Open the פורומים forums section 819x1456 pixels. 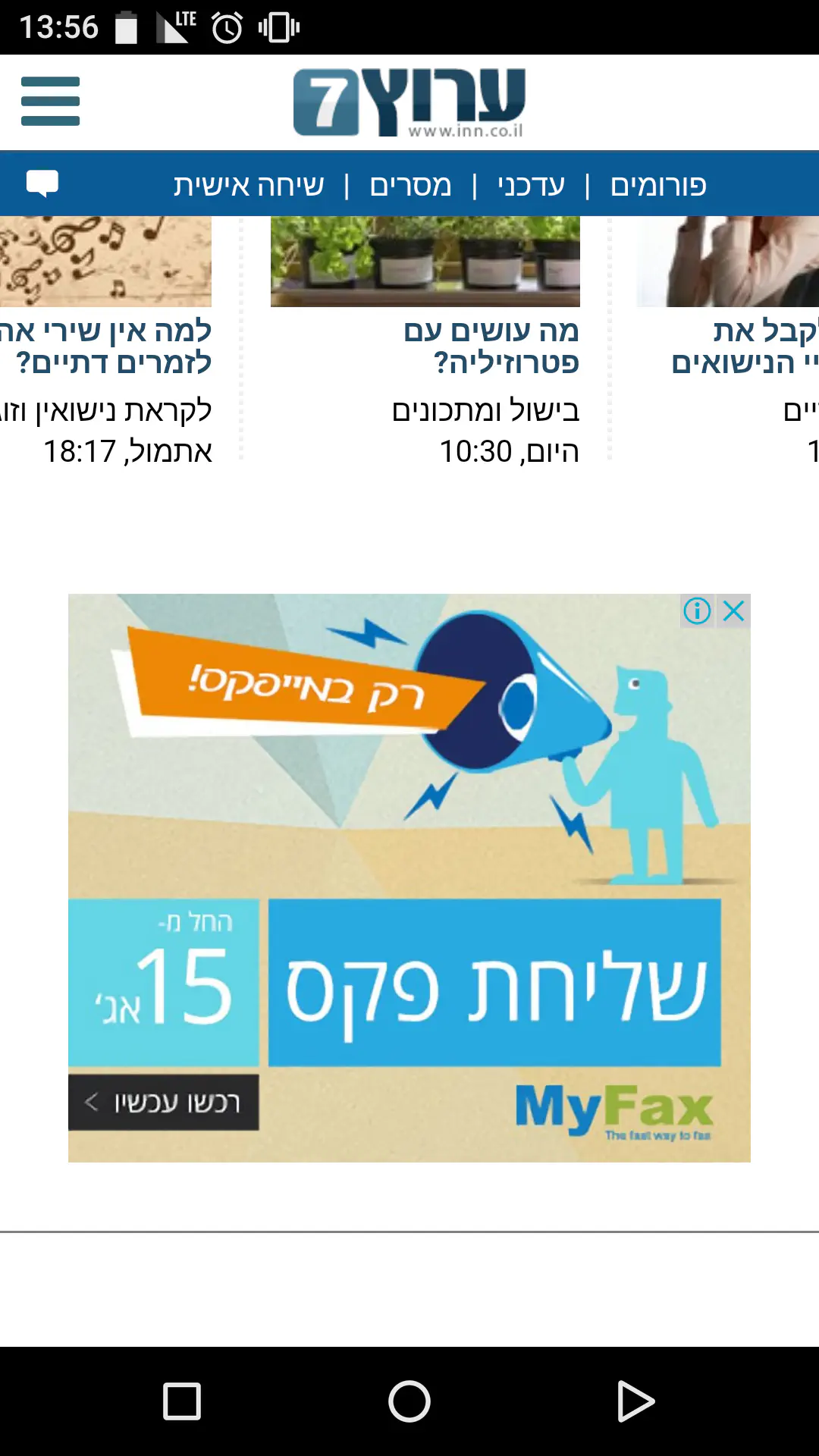coord(658,186)
